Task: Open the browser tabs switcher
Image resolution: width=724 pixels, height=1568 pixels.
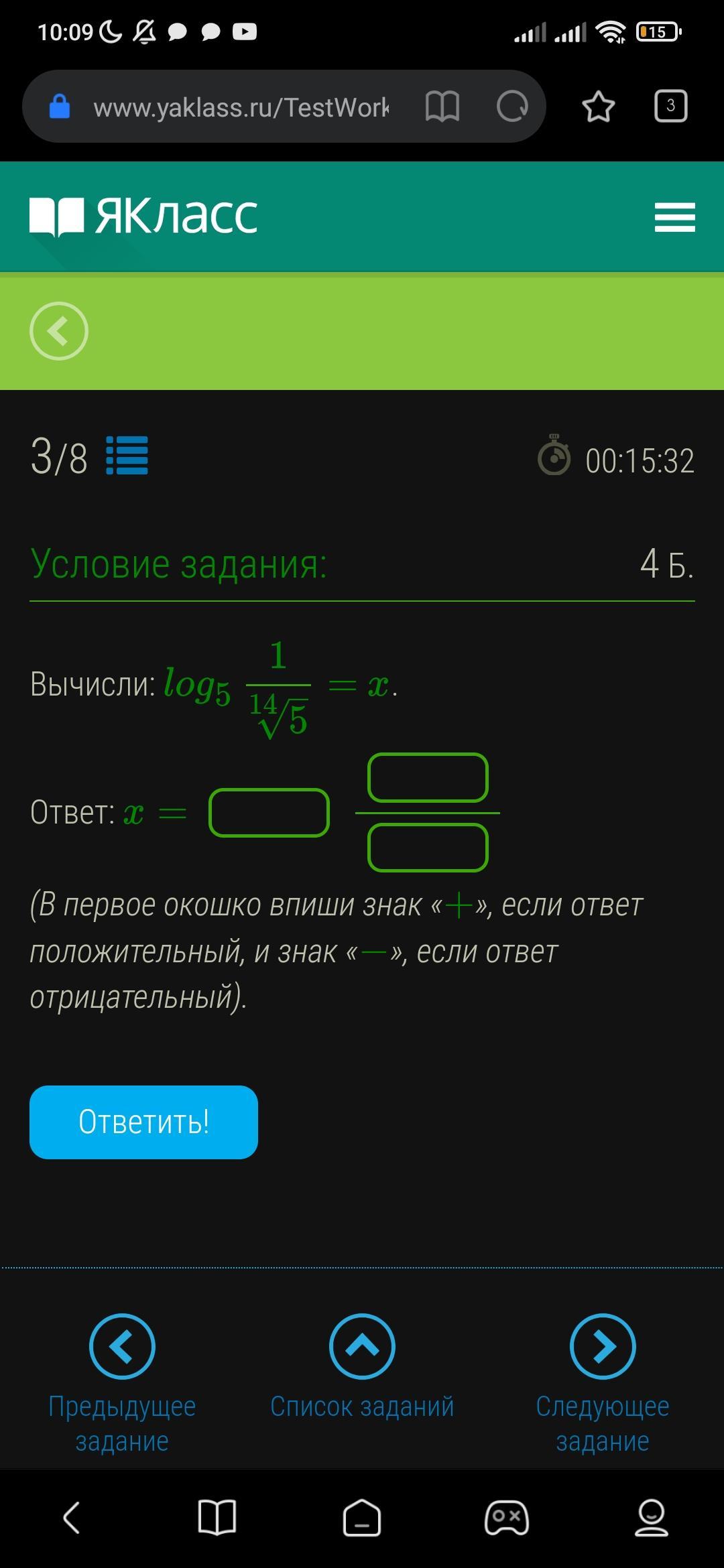Action: [670, 107]
